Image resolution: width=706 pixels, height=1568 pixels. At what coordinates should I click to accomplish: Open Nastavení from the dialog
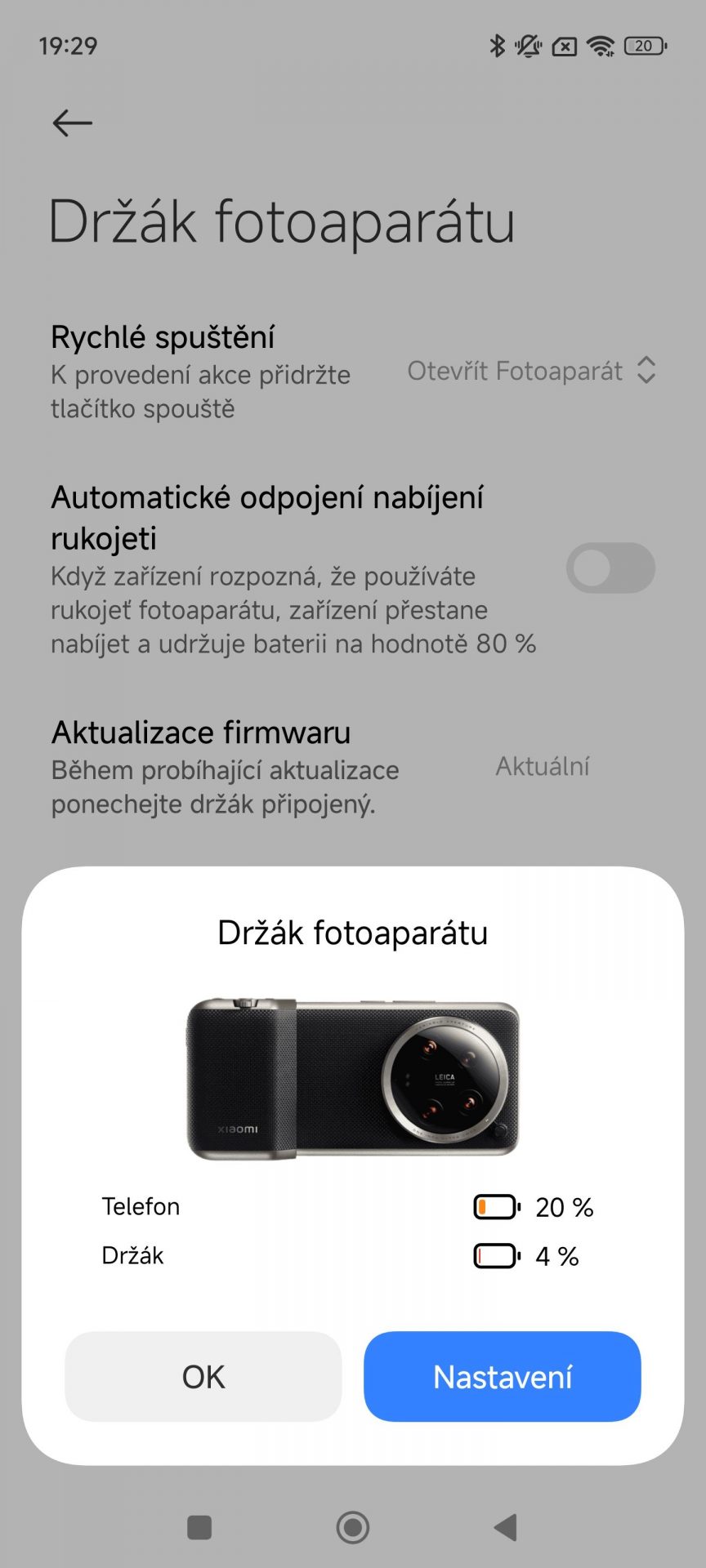[503, 1376]
